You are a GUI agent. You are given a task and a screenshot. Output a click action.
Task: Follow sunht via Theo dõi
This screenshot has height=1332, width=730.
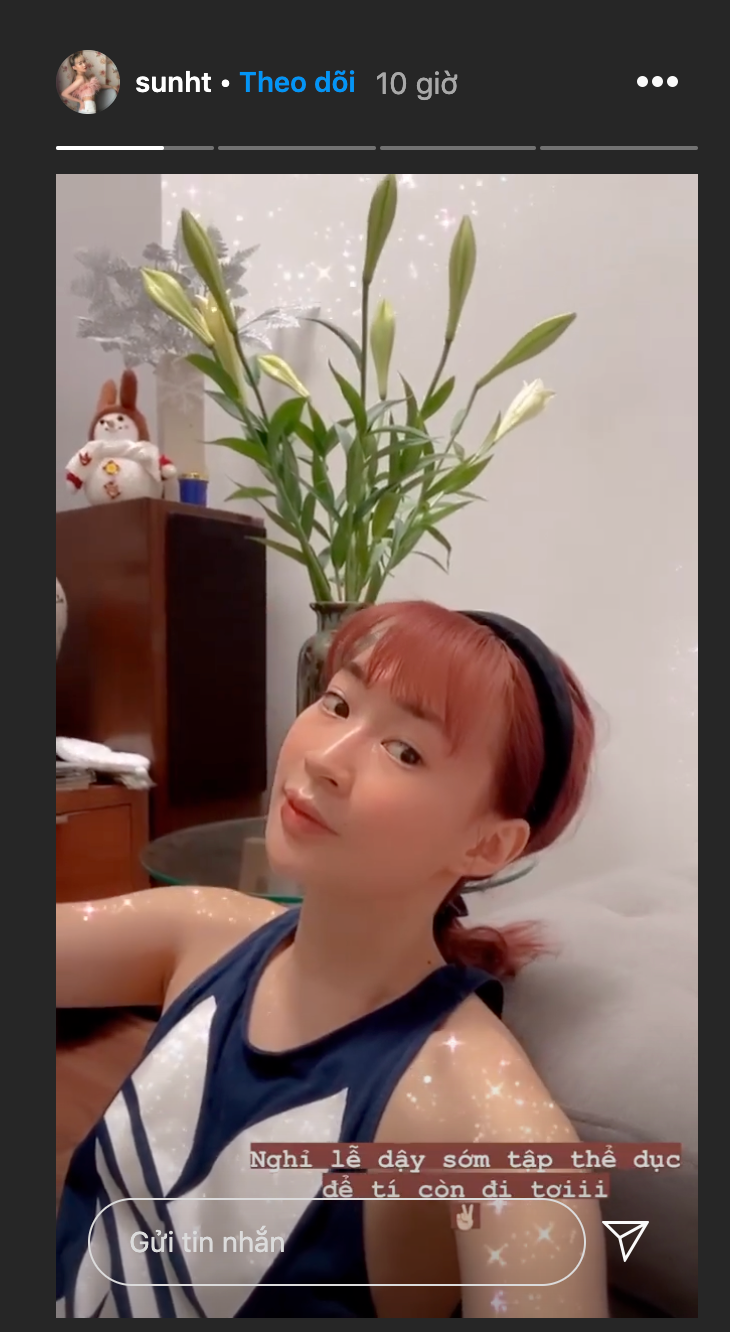(297, 83)
